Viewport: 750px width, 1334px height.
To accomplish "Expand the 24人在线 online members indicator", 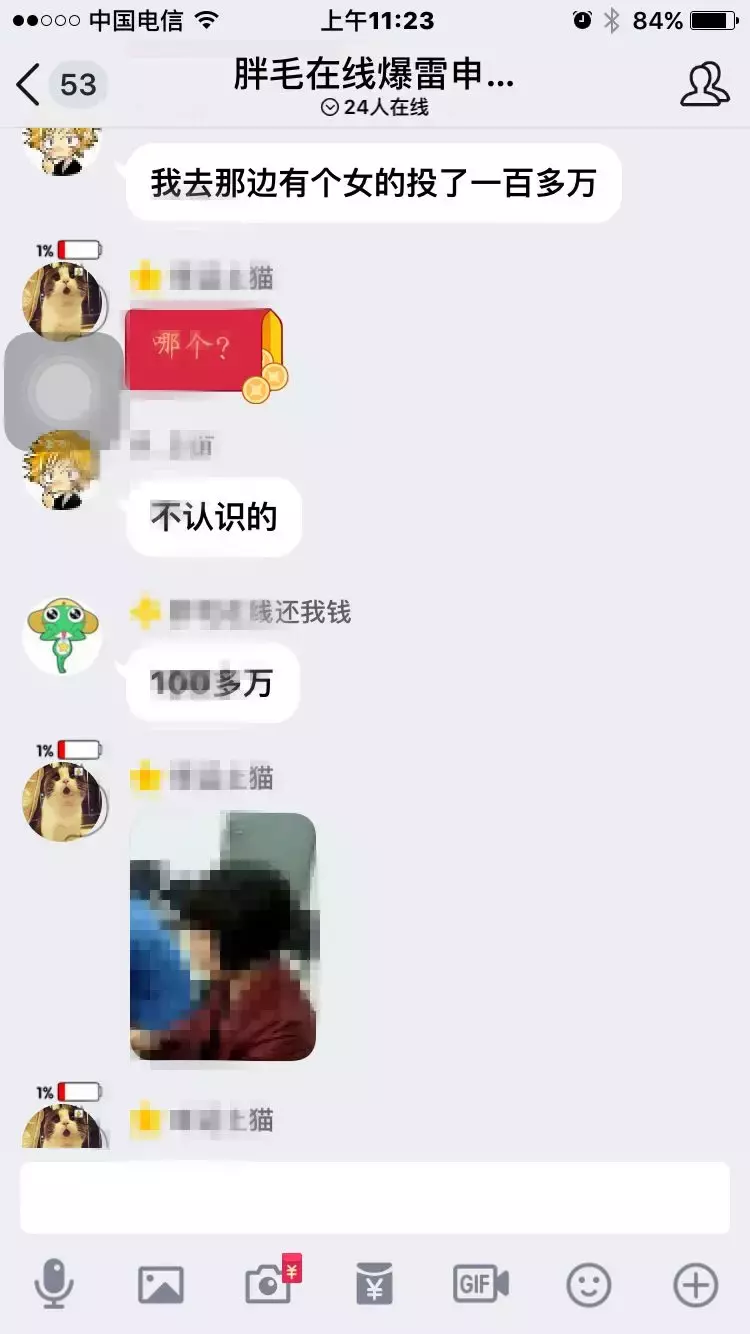I will point(375,108).
